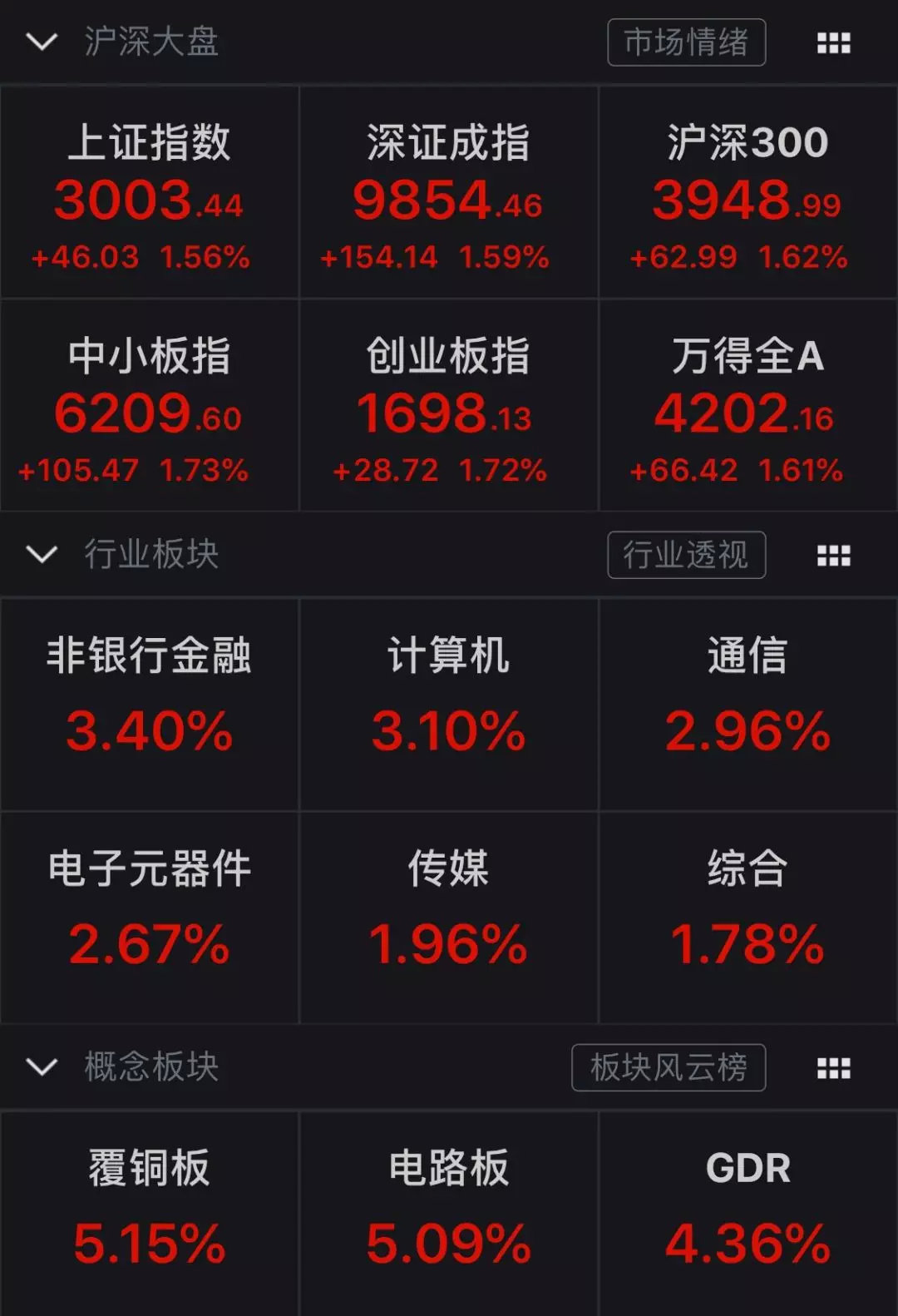Open 电子元器件 sector details
Screen dimensions: 898x1316
(x=150, y=917)
